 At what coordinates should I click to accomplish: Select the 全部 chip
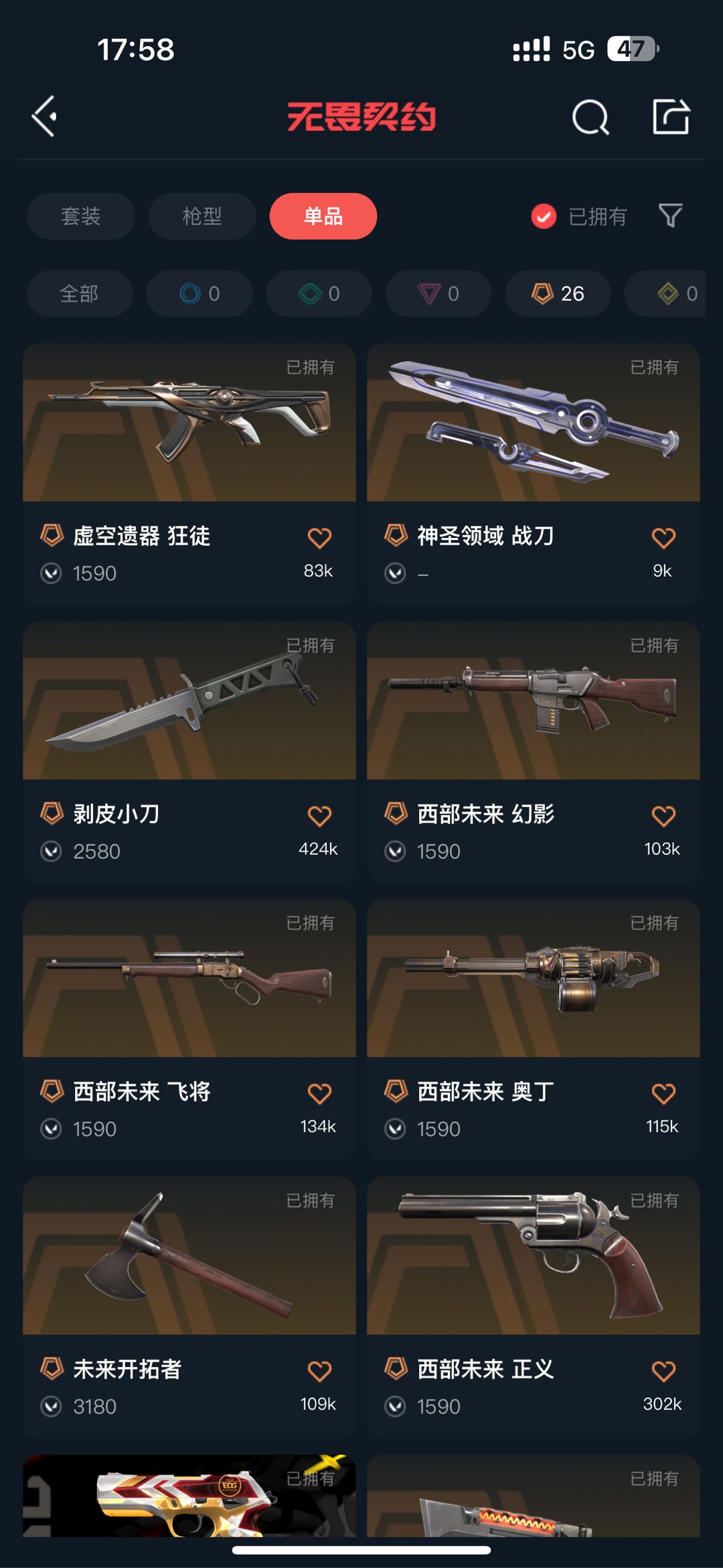[x=80, y=293]
